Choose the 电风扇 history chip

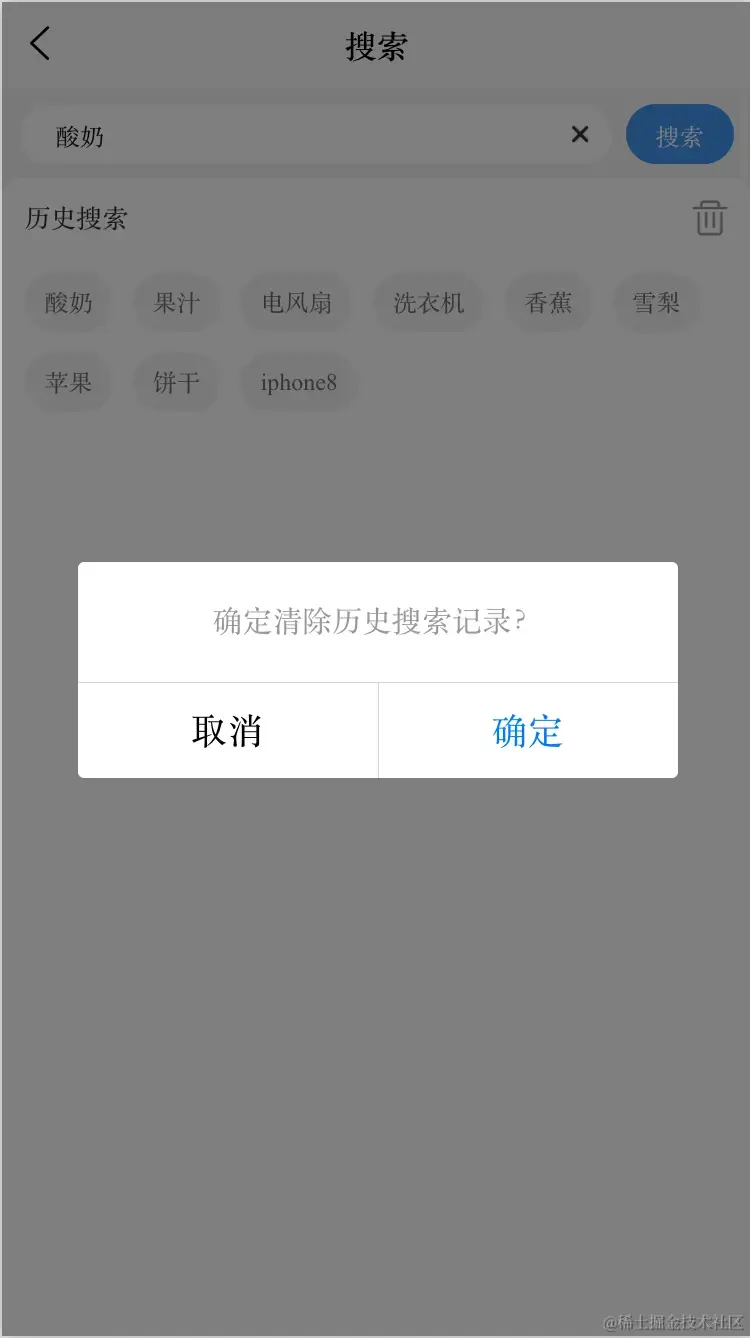(296, 303)
